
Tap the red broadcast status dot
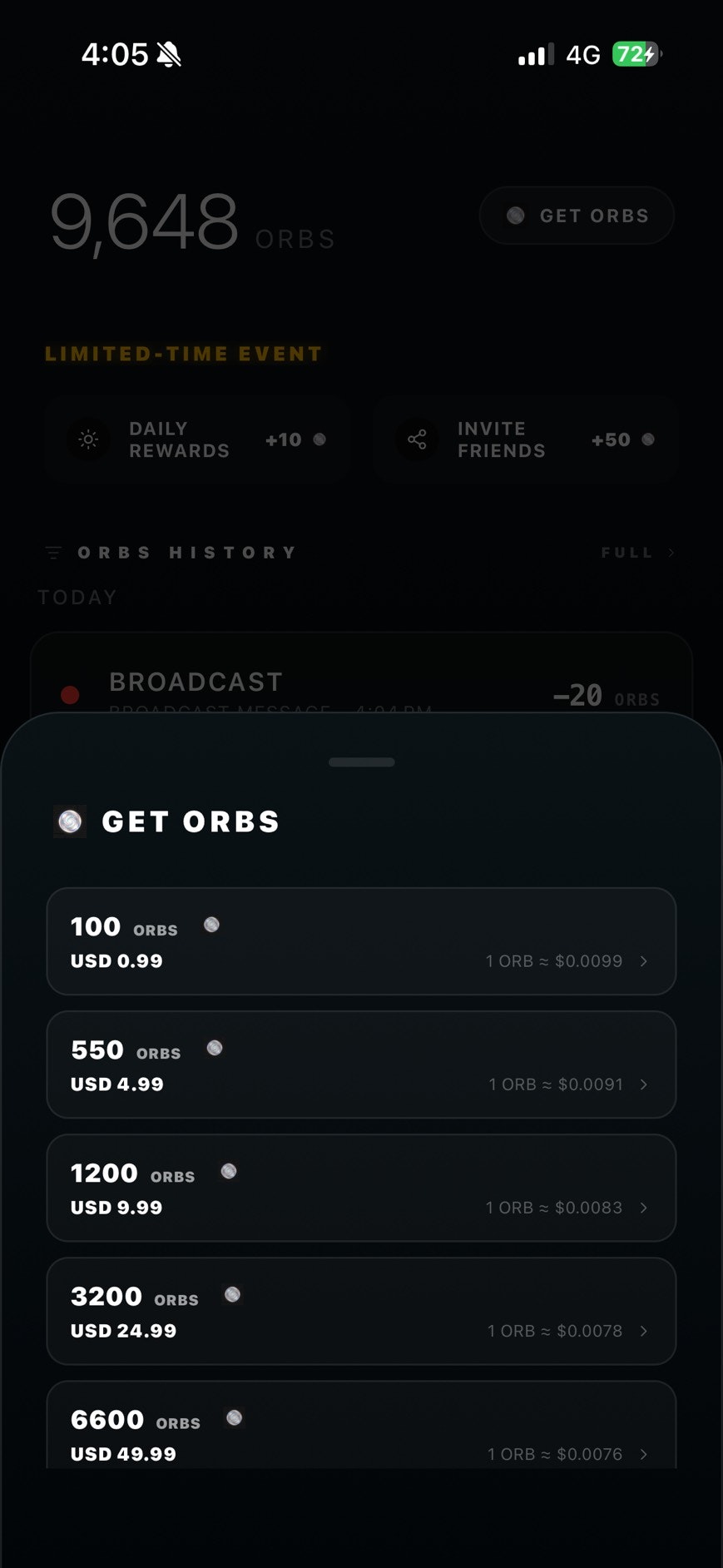pos(70,695)
